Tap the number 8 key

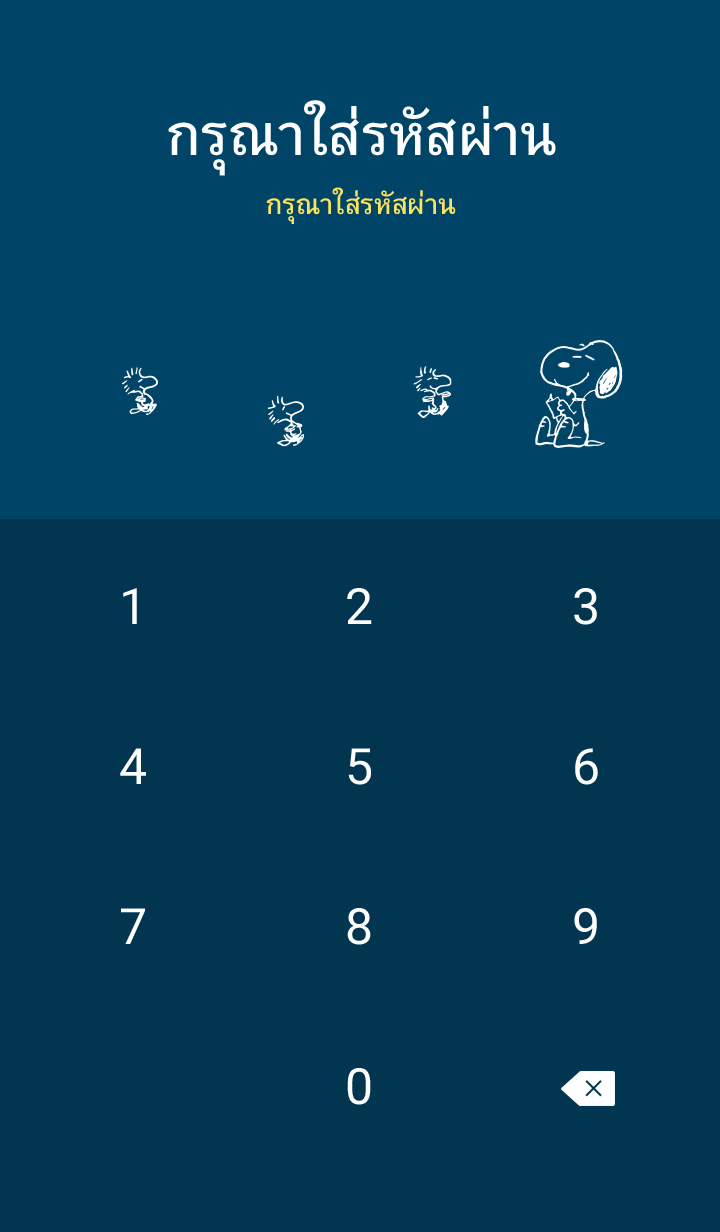(x=359, y=927)
